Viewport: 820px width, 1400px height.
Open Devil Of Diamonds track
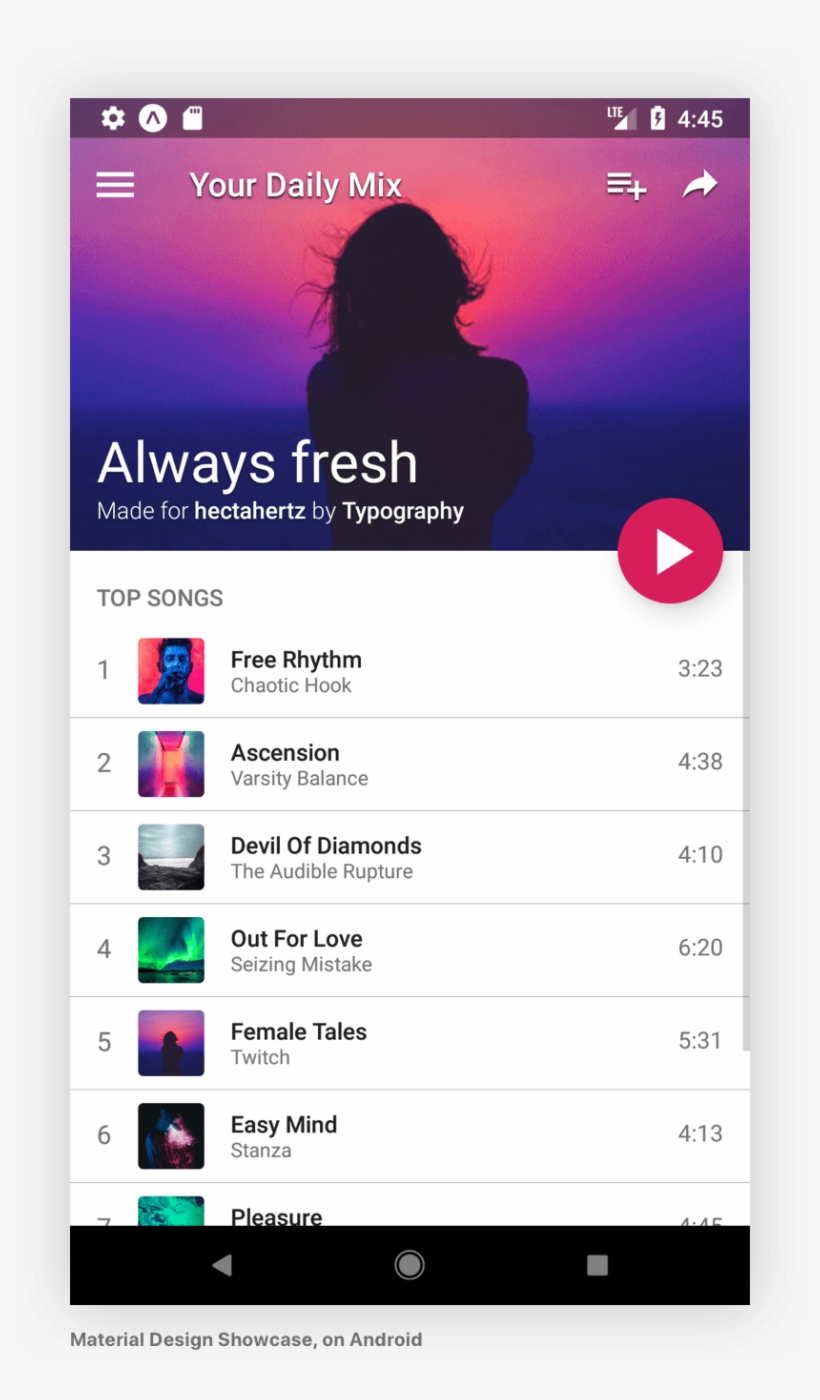tap(325, 857)
